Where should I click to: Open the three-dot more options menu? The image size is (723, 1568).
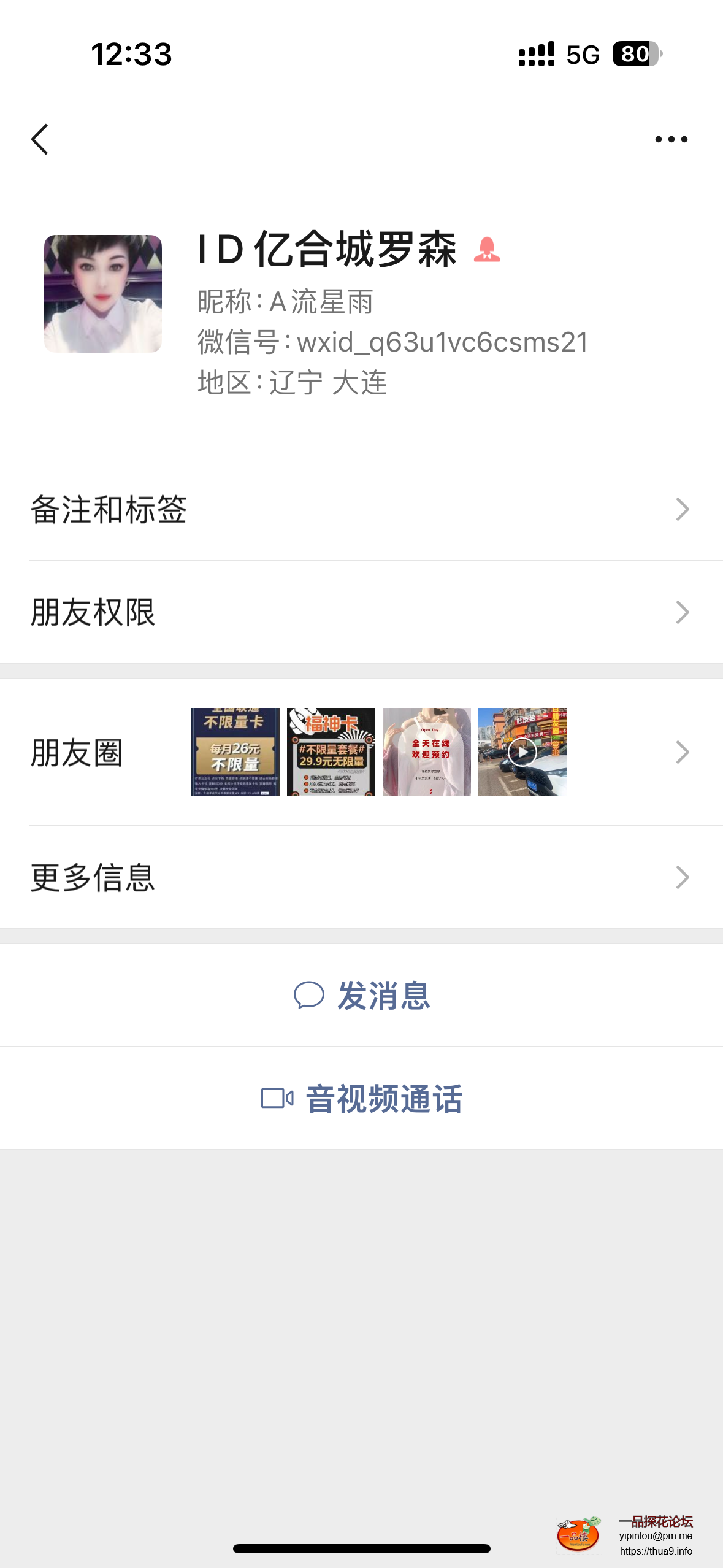pos(671,139)
